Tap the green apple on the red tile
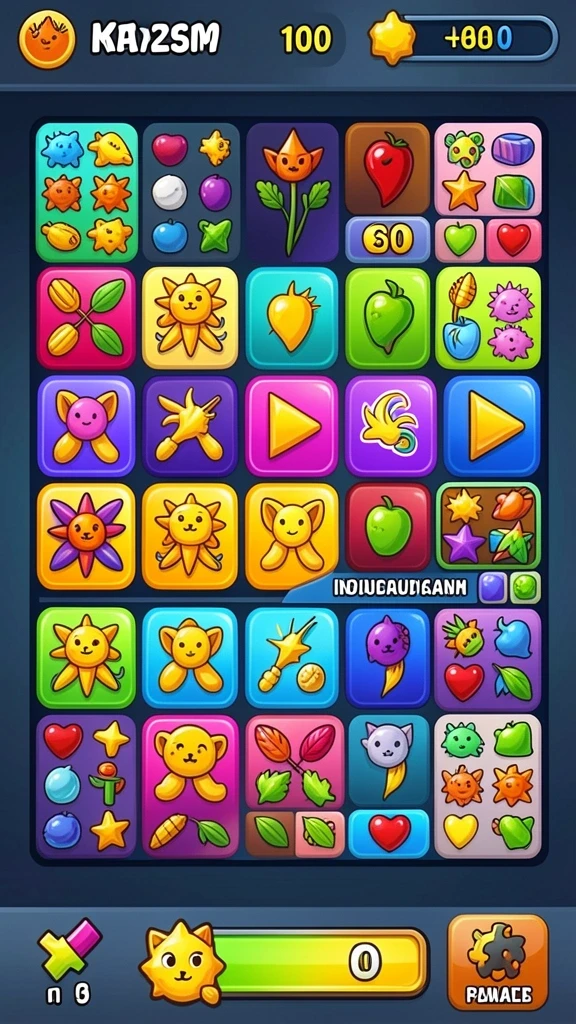 pos(388,526)
